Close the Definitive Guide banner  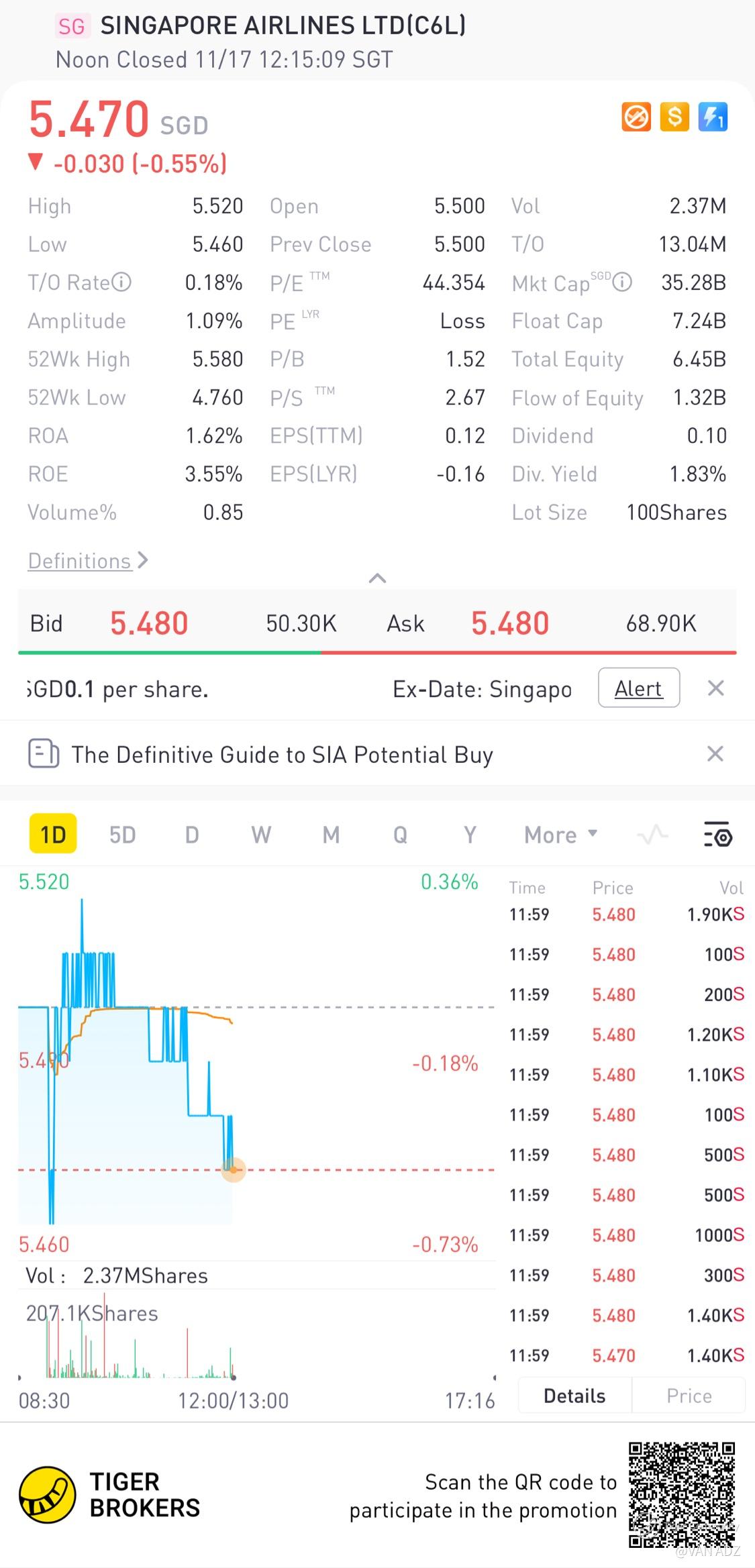click(x=715, y=754)
